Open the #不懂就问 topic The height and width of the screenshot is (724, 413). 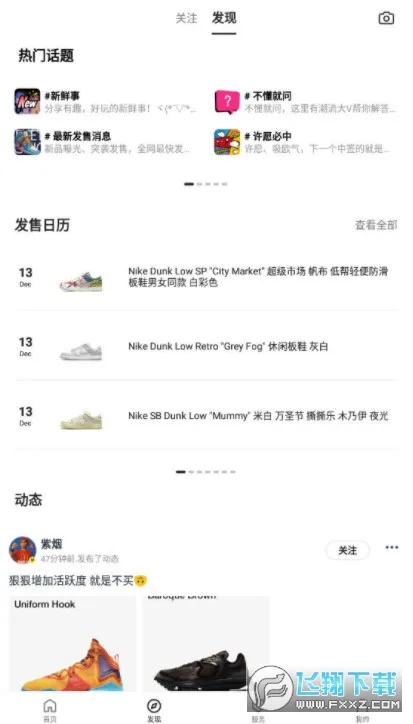pos(305,102)
